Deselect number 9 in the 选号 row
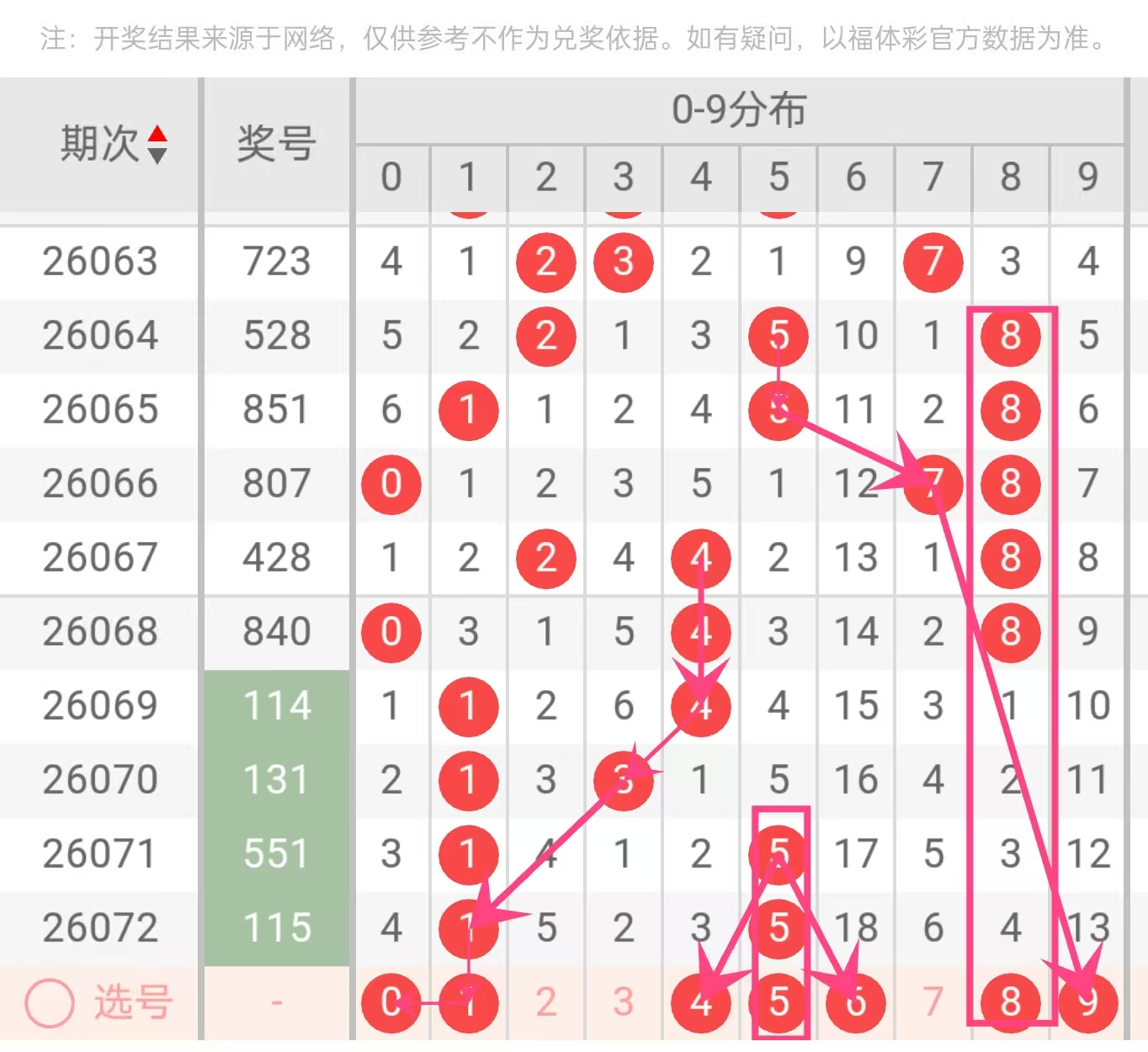The height and width of the screenshot is (1052, 1148). click(x=1088, y=1002)
